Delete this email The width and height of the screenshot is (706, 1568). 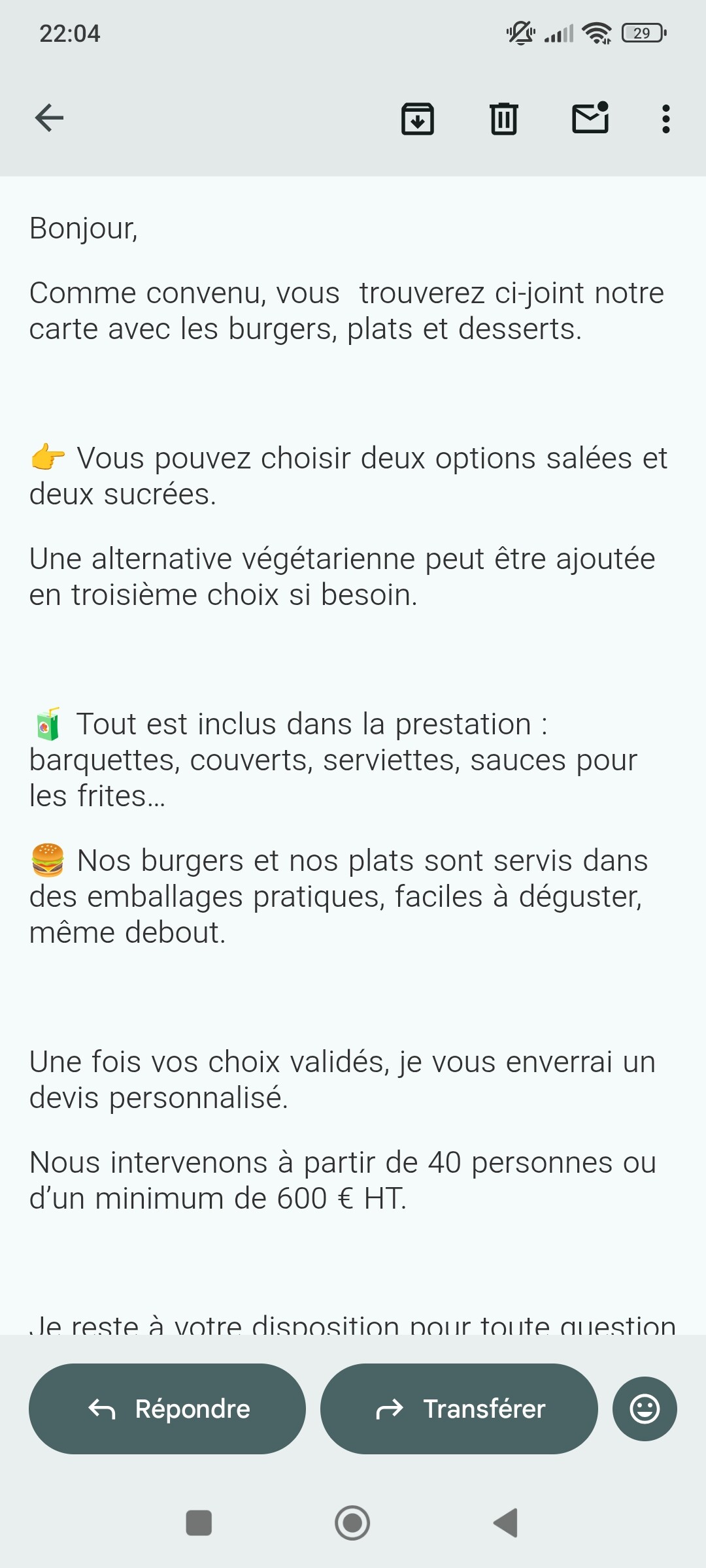point(503,119)
